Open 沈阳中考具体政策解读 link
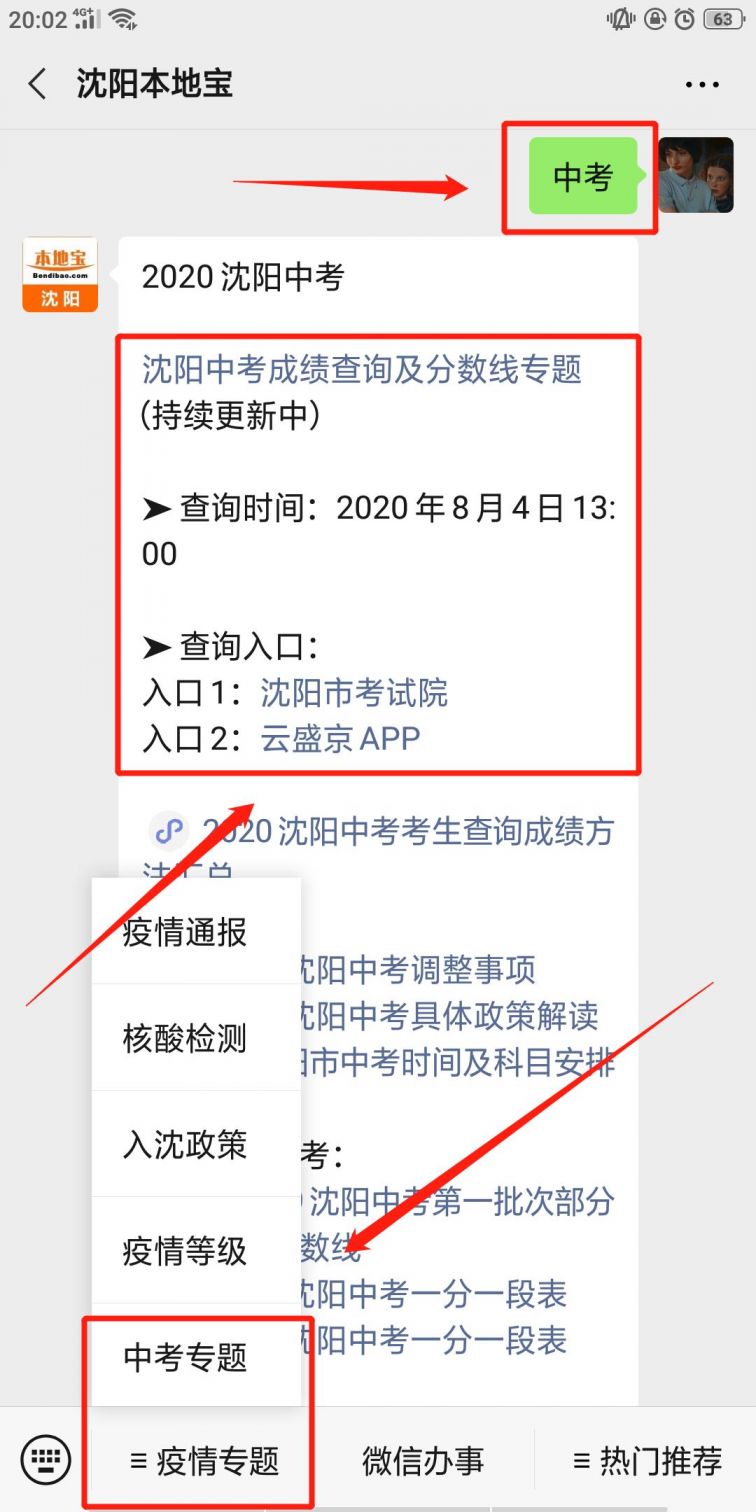 (x=450, y=1016)
